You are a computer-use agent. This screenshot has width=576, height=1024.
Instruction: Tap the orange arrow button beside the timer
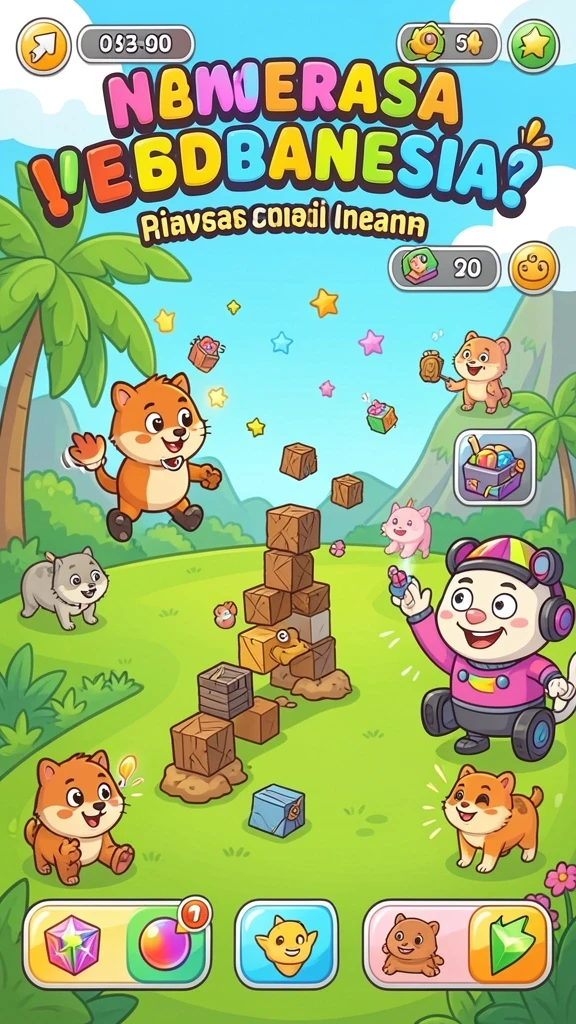(43, 45)
